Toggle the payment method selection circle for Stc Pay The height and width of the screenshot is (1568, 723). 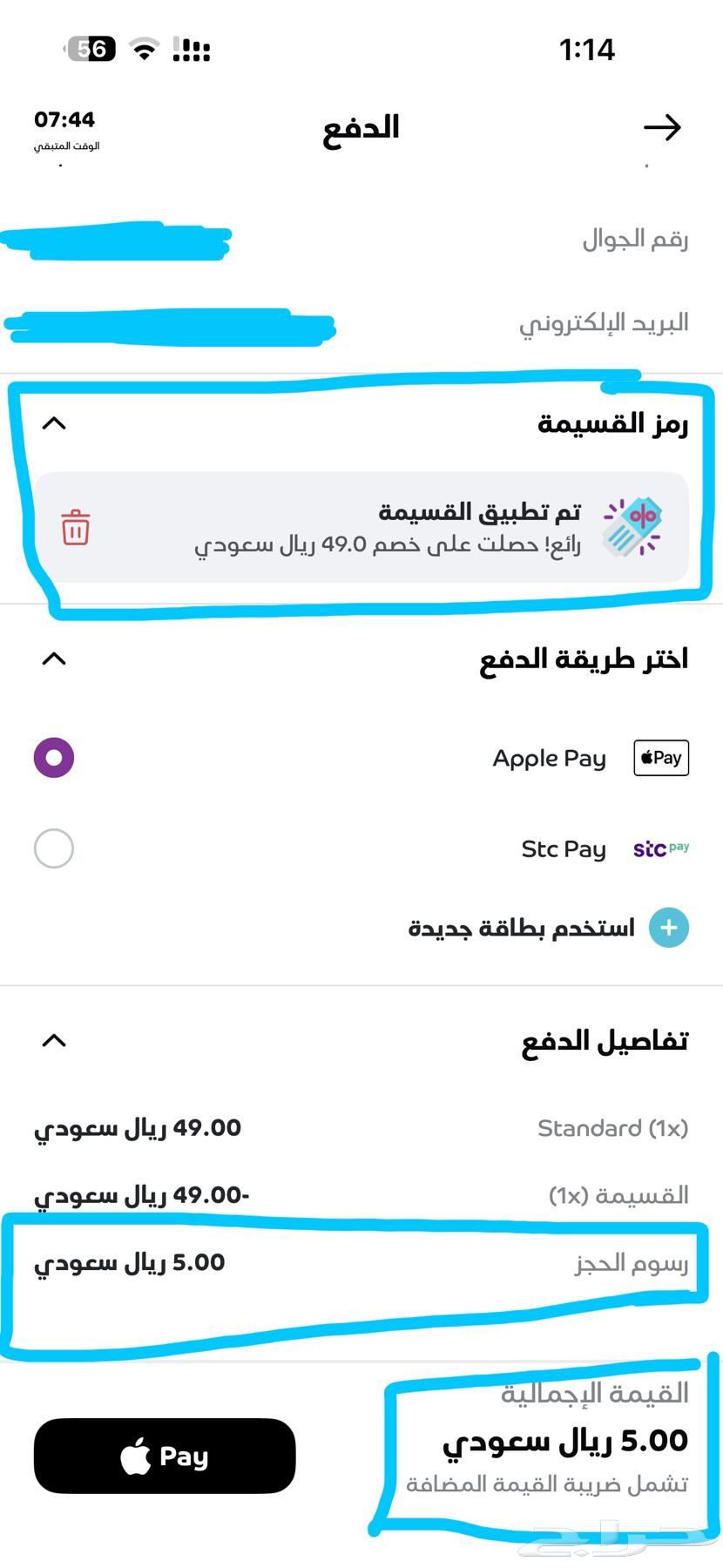[x=53, y=848]
